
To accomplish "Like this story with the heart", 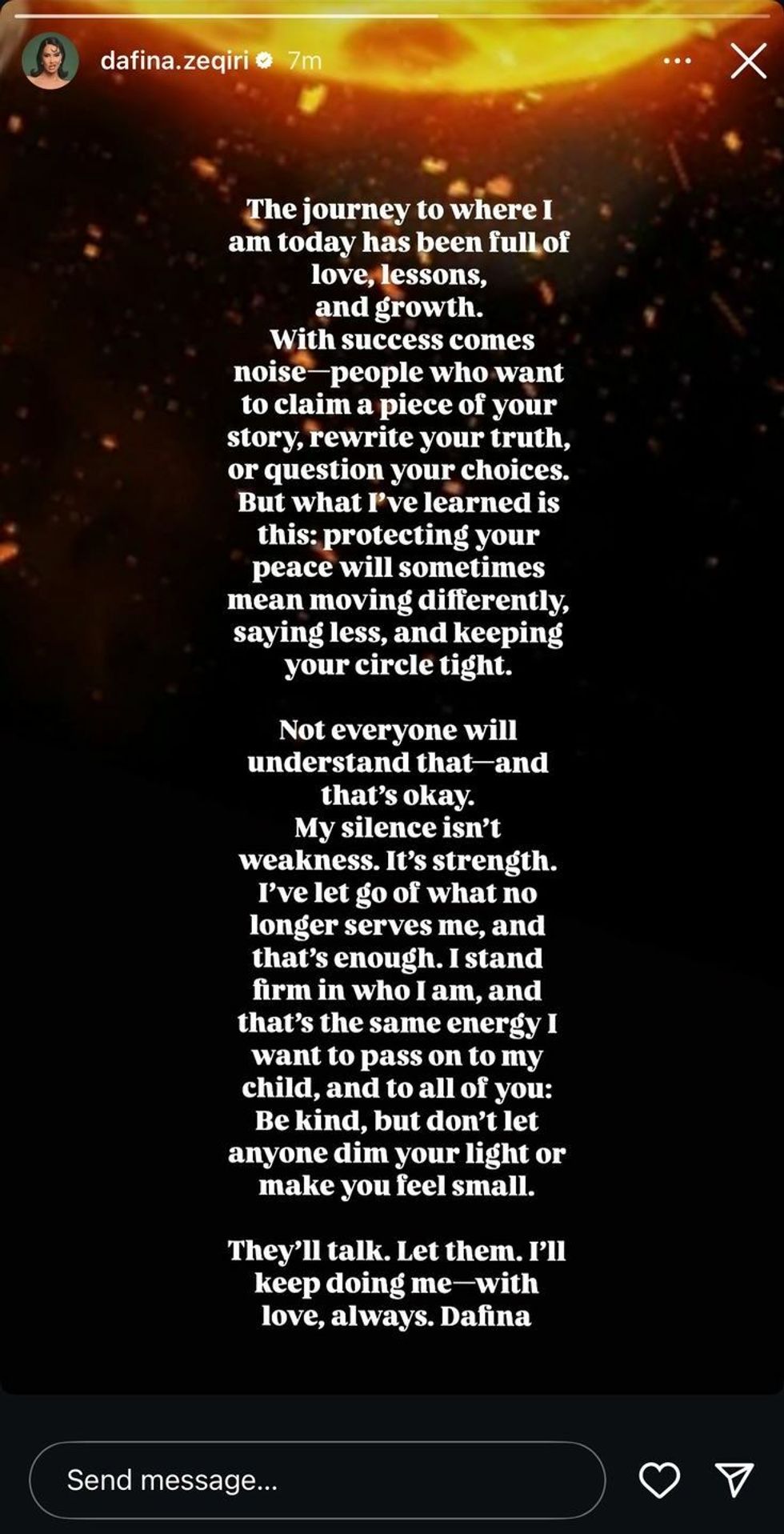I will [659, 1480].
